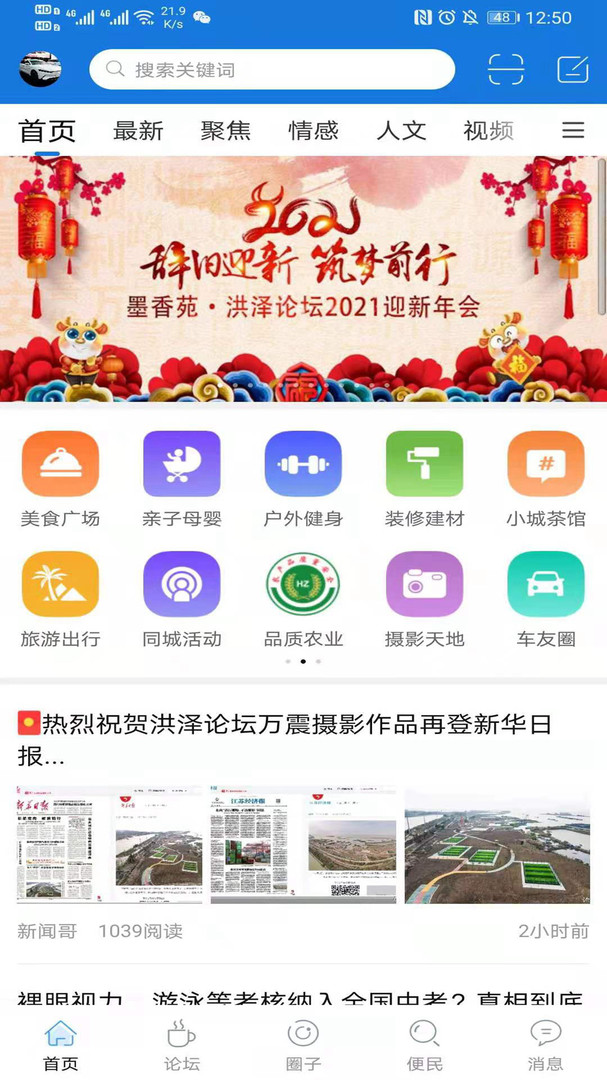This screenshot has width=607, height=1080.
Task: Compose a new post
Action: click(572, 70)
